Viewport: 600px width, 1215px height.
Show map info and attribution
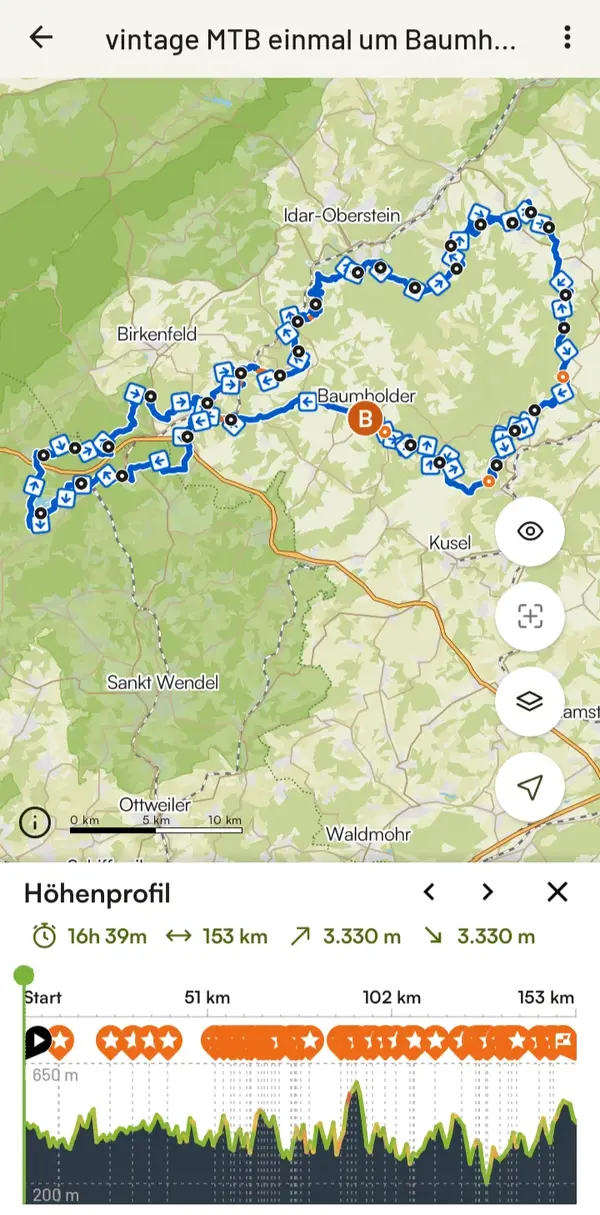click(36, 823)
